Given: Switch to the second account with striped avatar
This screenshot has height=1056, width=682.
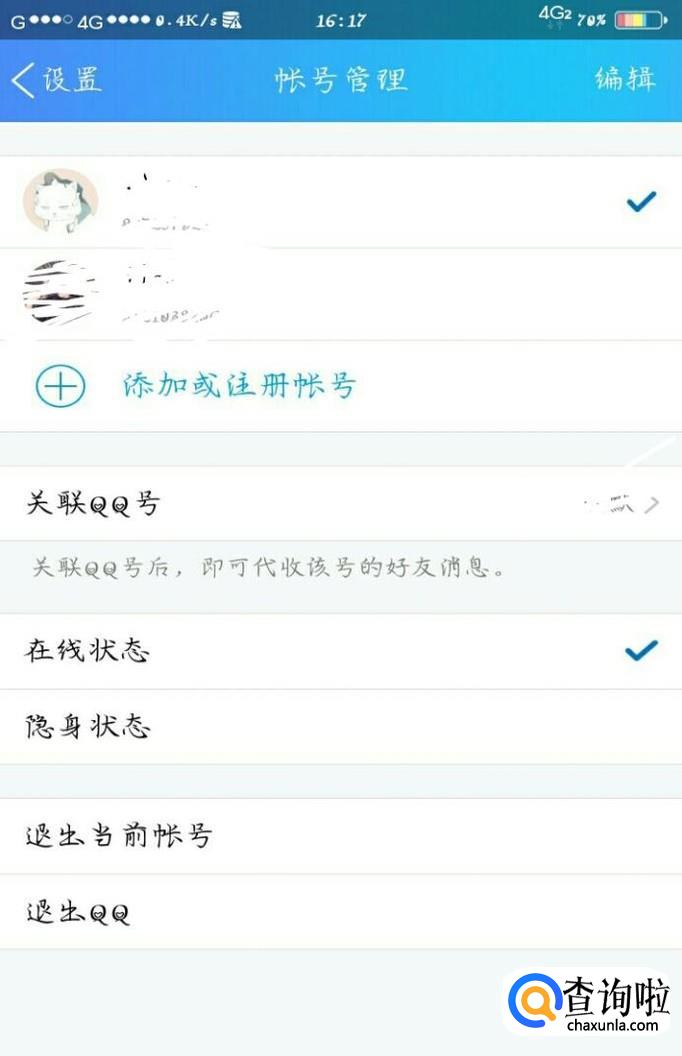Looking at the screenshot, I should click(340, 294).
